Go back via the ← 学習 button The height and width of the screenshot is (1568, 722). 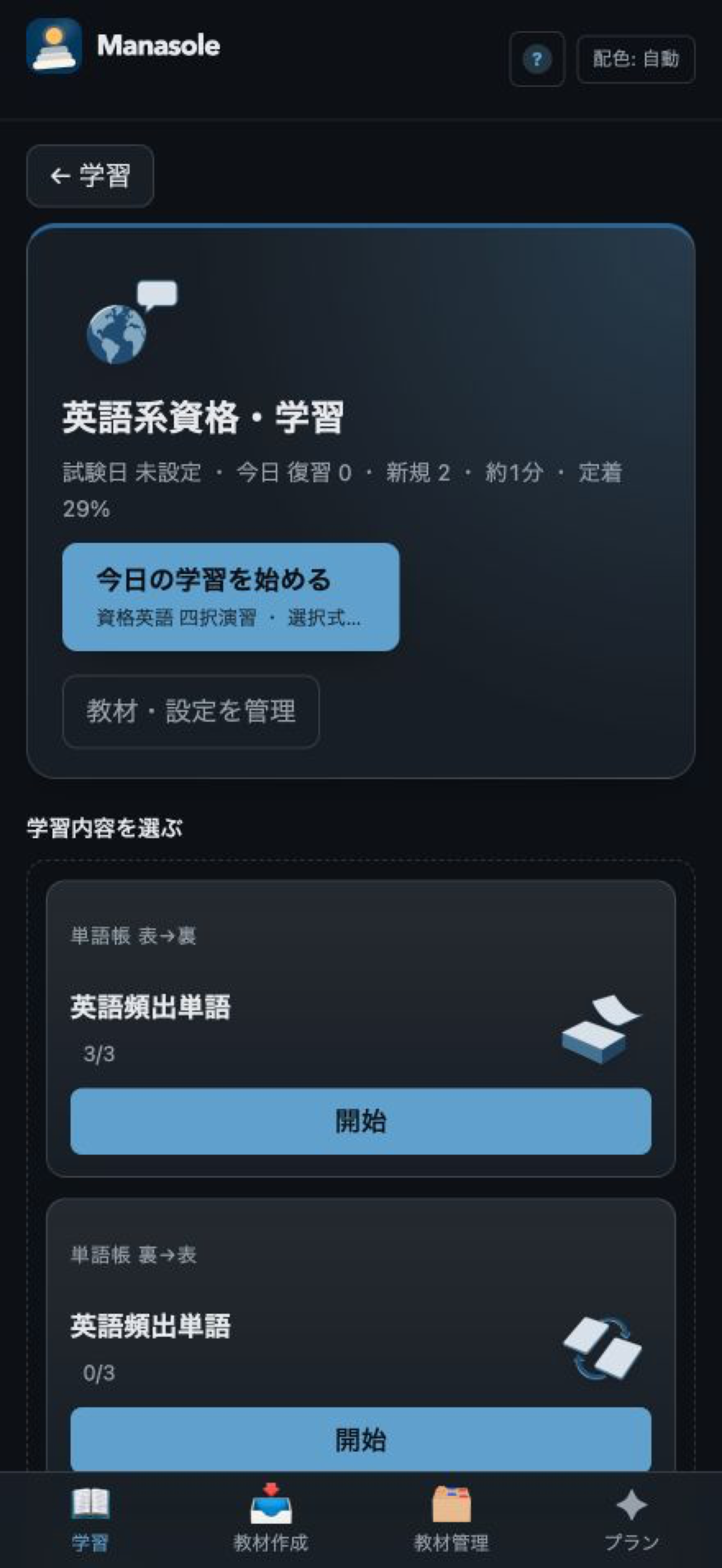click(90, 176)
